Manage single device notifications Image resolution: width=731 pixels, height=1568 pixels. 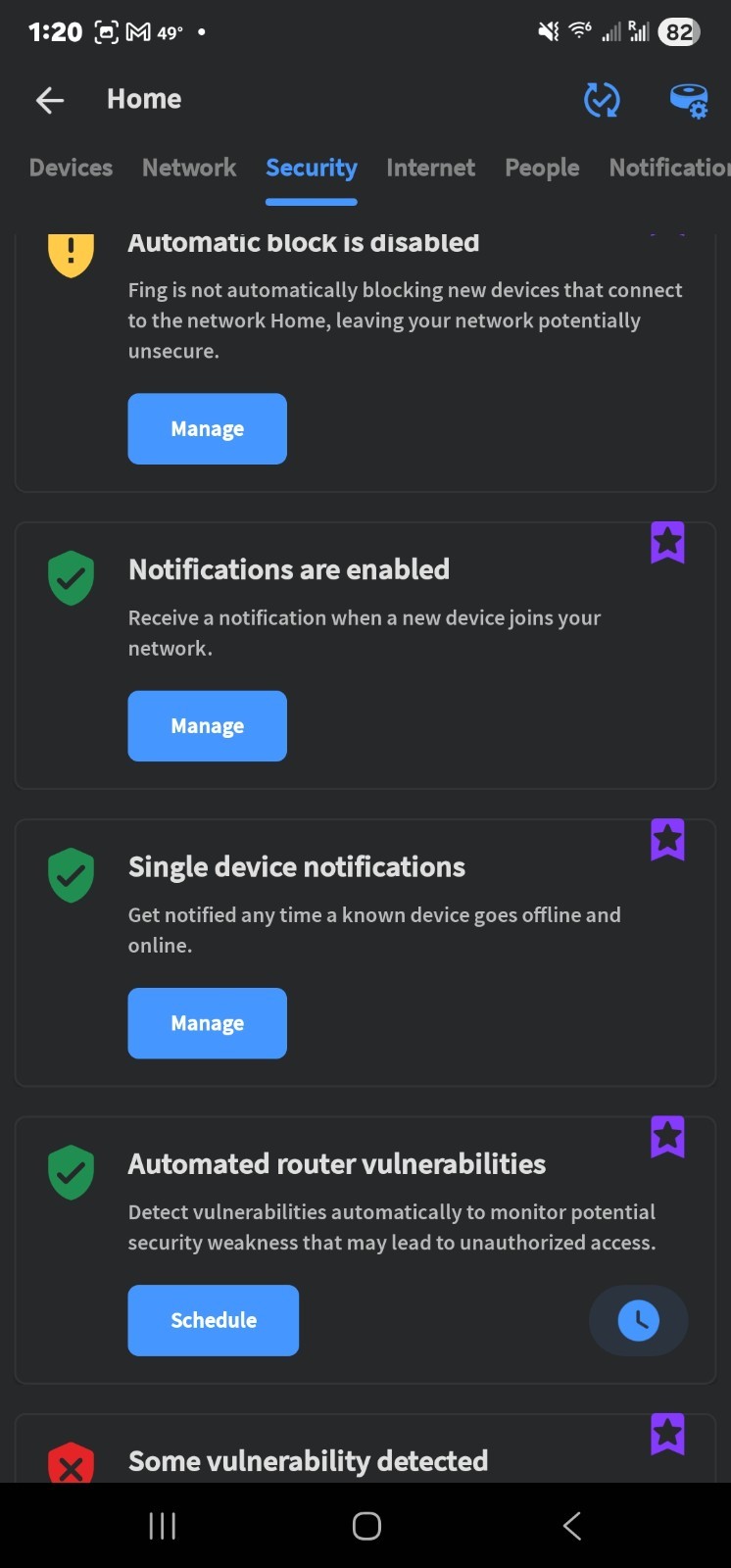point(207,1023)
